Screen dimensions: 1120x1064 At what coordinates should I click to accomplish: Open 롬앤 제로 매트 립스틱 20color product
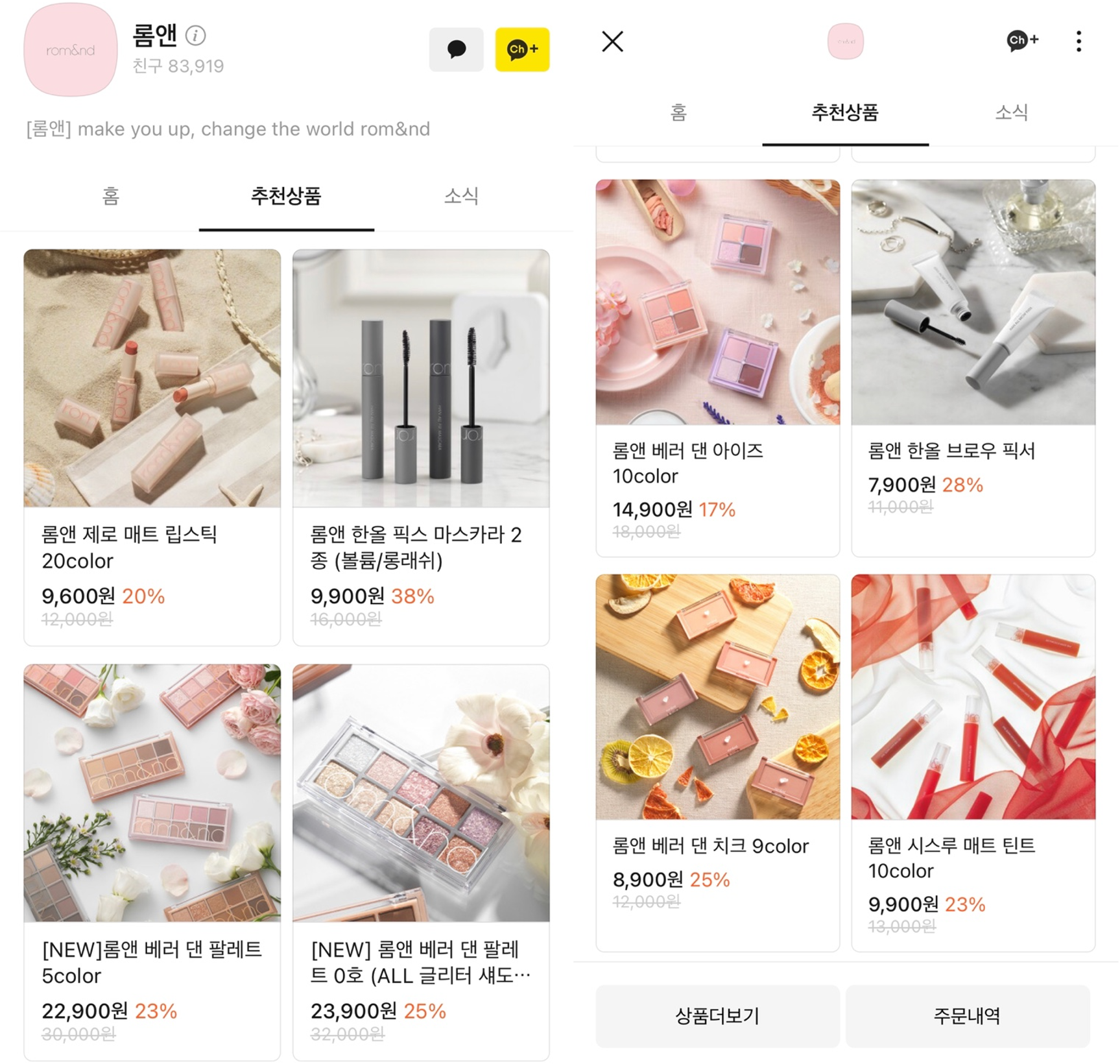[152, 446]
